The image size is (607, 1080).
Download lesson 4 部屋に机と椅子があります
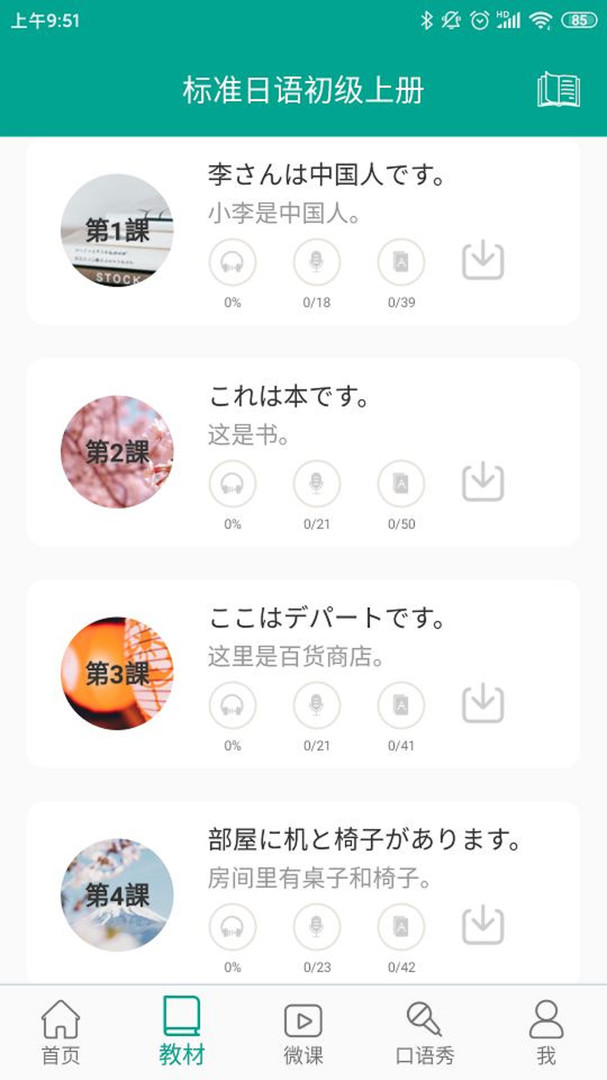pos(483,925)
